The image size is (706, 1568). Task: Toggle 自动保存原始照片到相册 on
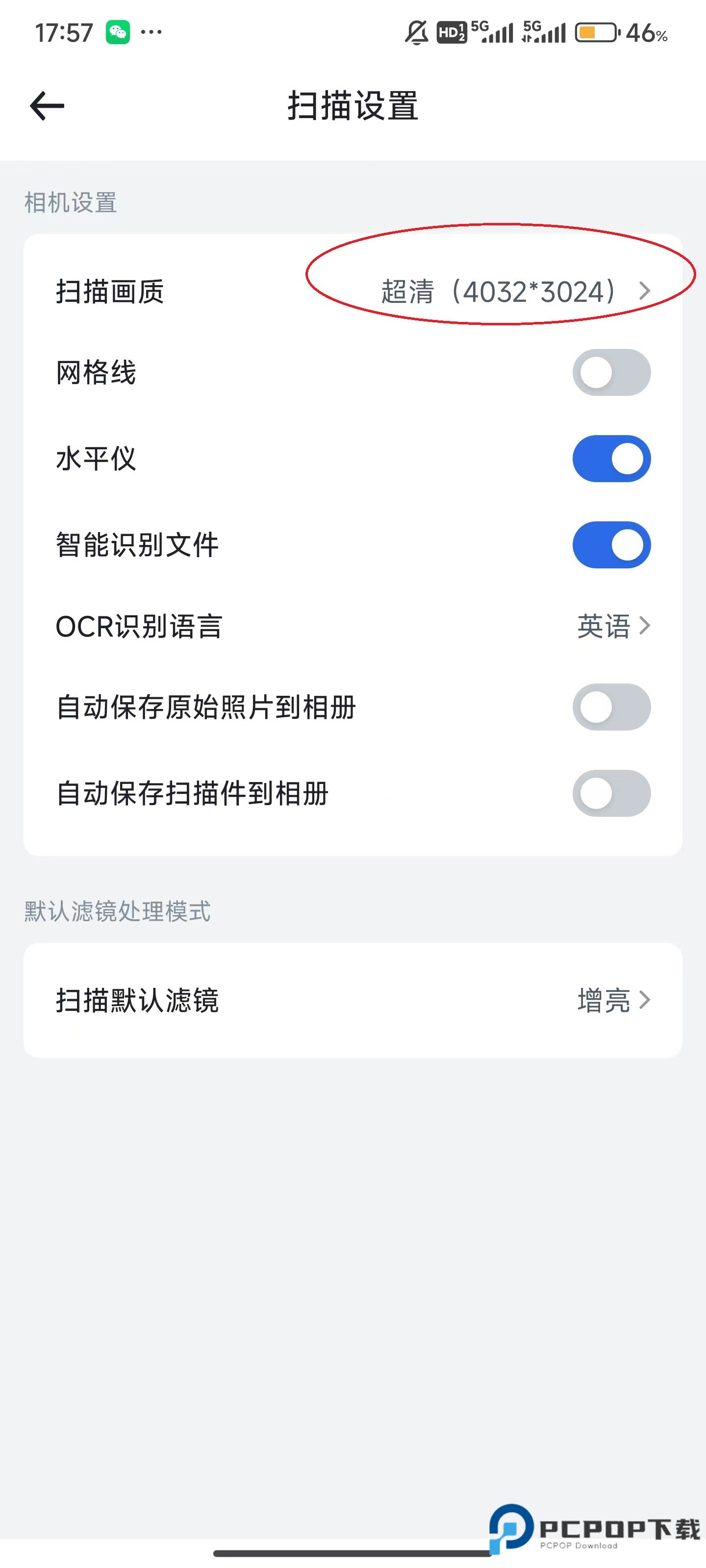pos(611,707)
